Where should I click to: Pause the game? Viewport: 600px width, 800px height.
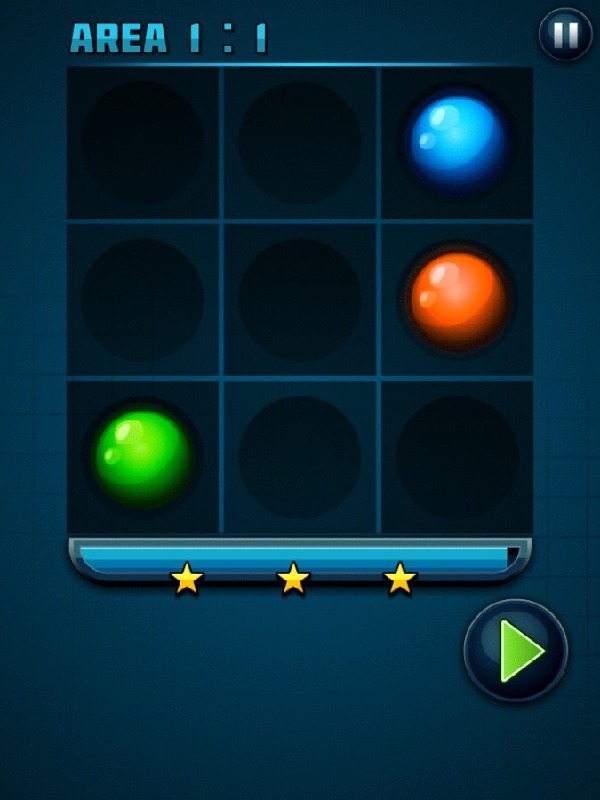click(565, 35)
